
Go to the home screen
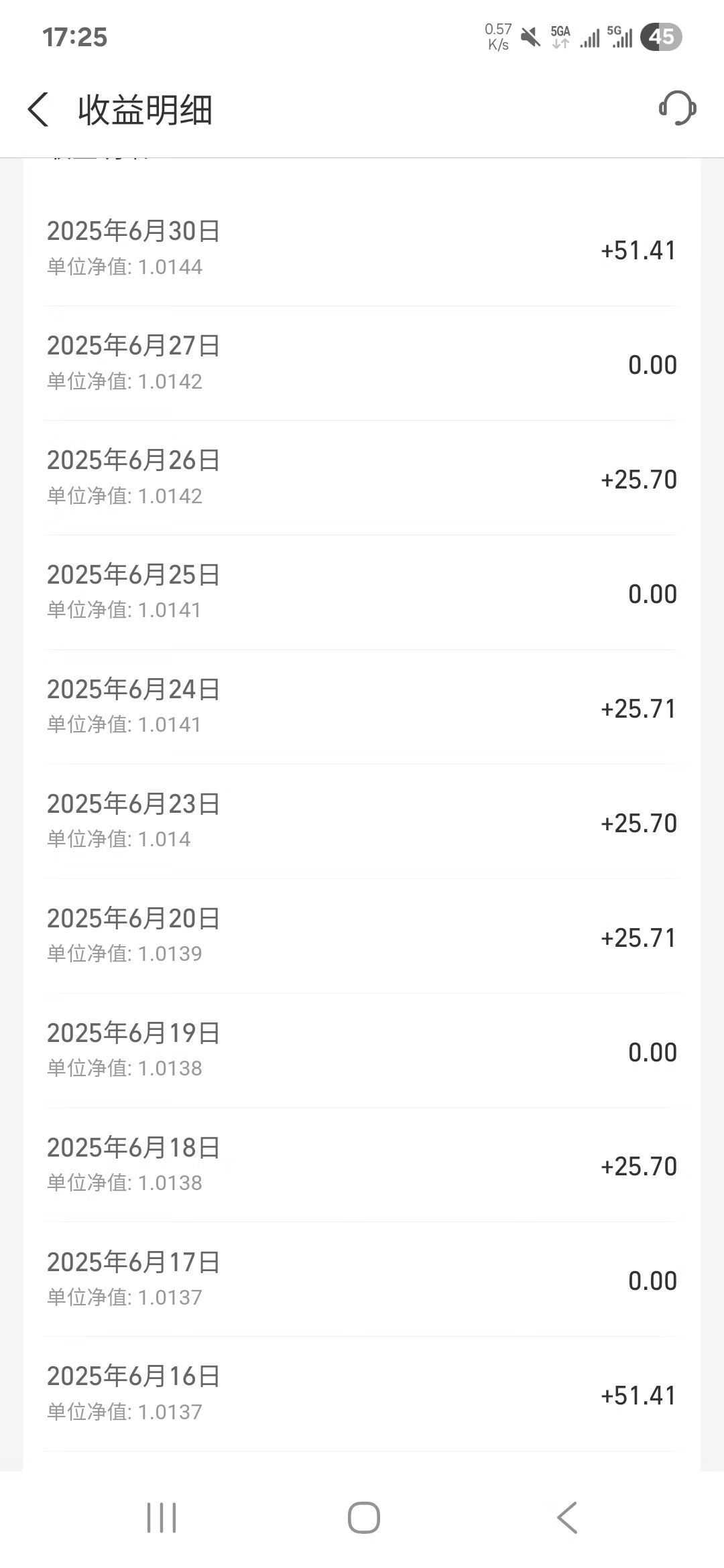pyautogui.click(x=364, y=1518)
